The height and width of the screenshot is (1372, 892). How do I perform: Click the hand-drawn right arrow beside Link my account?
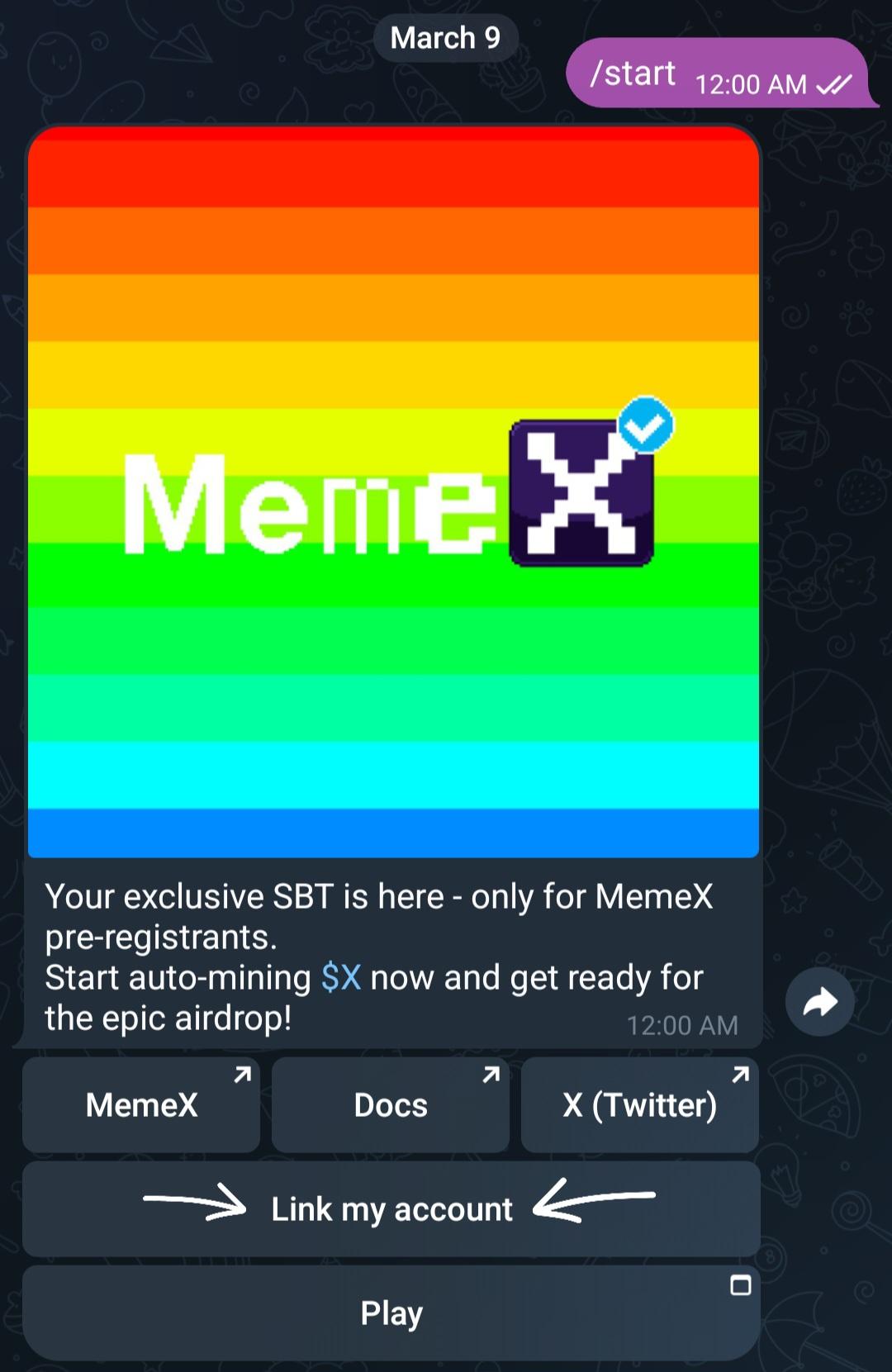tap(197, 1207)
